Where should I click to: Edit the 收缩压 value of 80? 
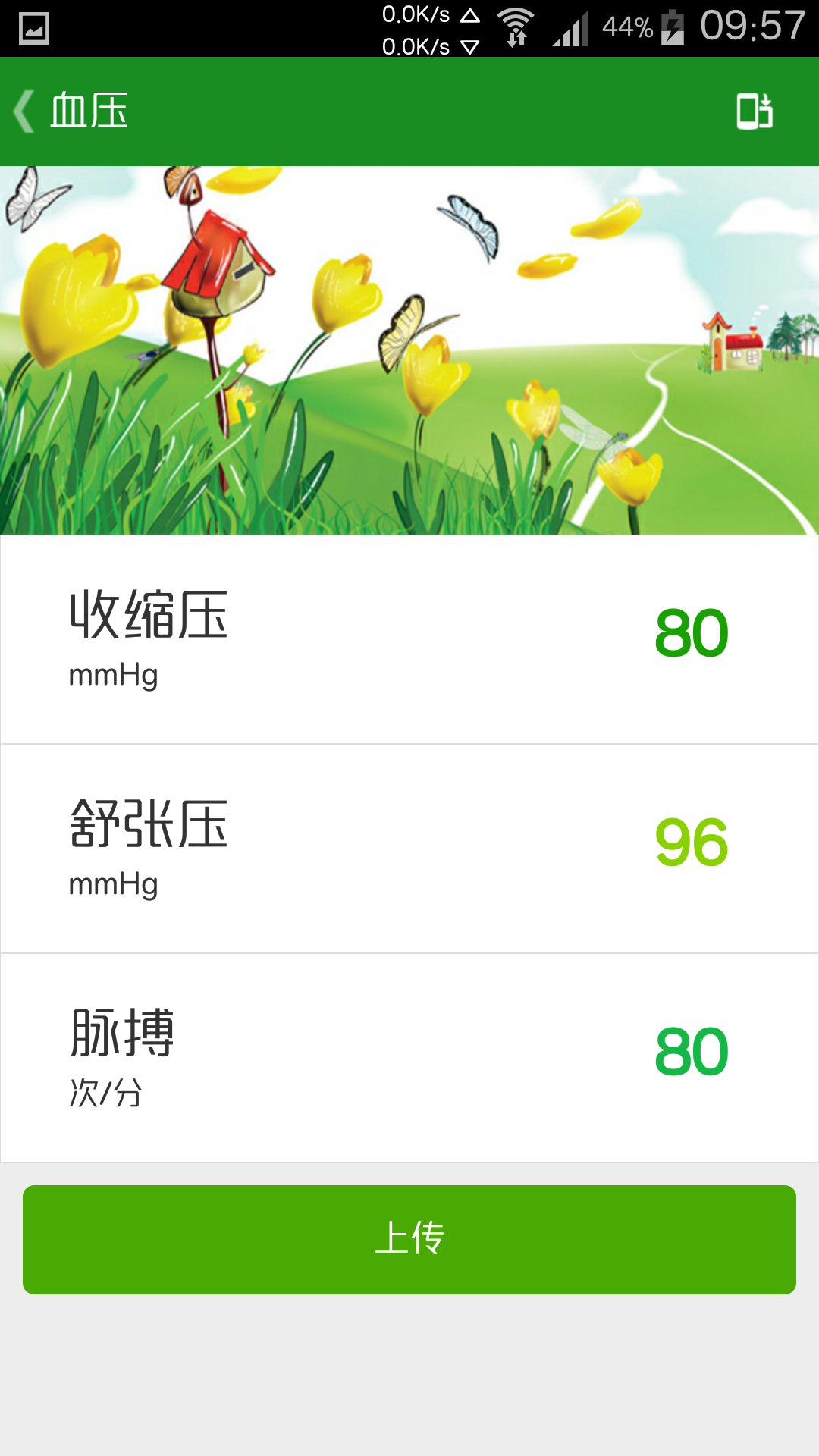click(691, 634)
